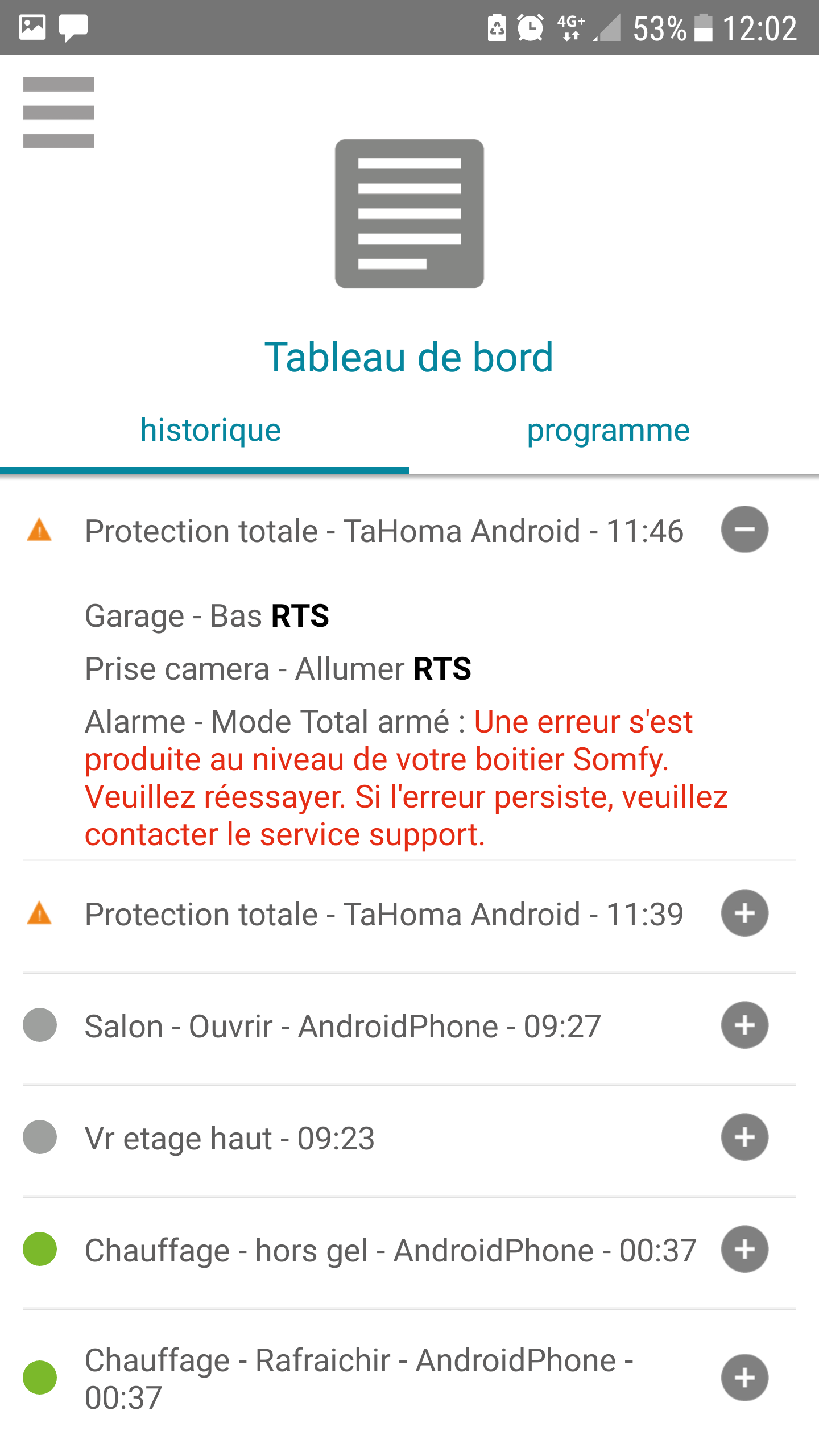Viewport: 819px width, 1456px height.
Task: Expand Salon - Ouvrir 09:27 details
Action: pos(744,1025)
